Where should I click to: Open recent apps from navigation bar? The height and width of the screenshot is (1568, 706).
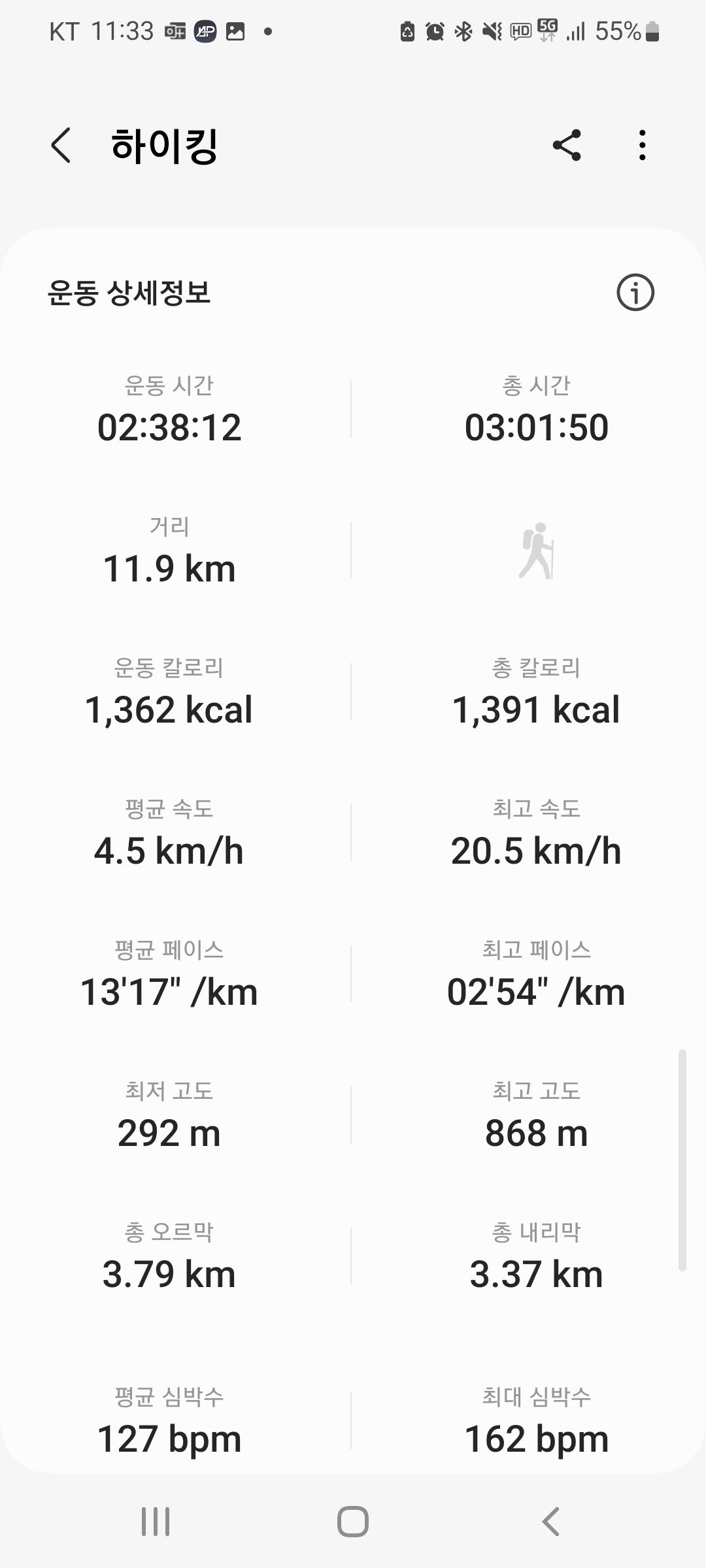(x=156, y=1522)
